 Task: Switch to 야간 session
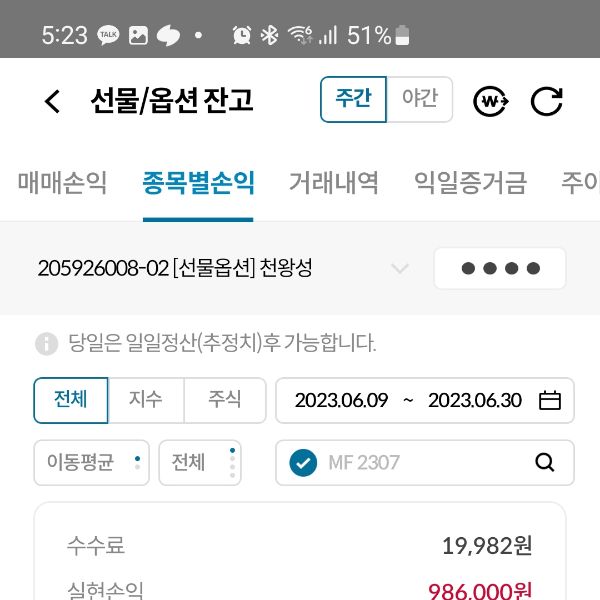pos(419,99)
